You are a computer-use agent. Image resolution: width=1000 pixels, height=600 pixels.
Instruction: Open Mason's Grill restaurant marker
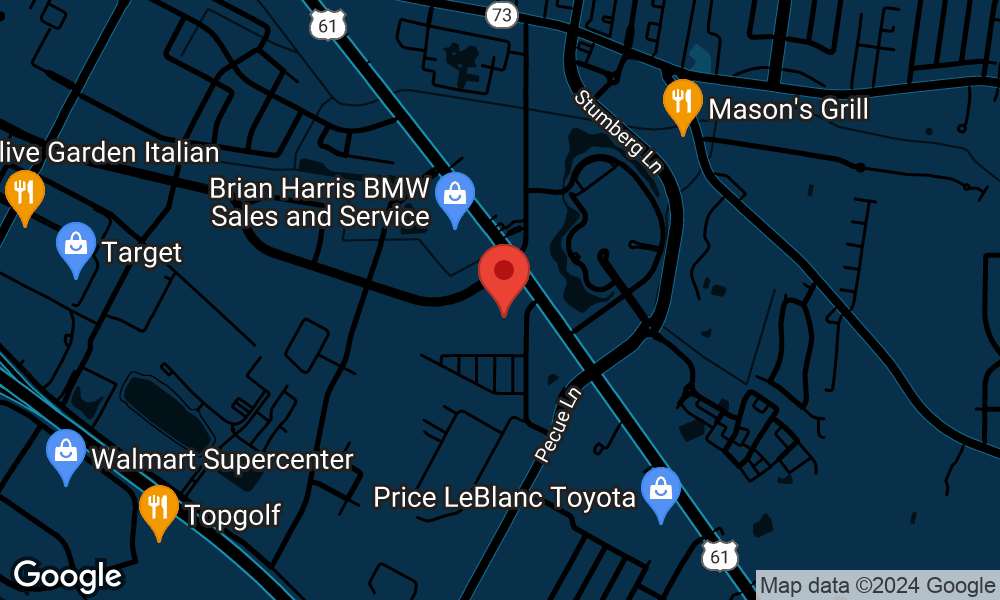(681, 103)
